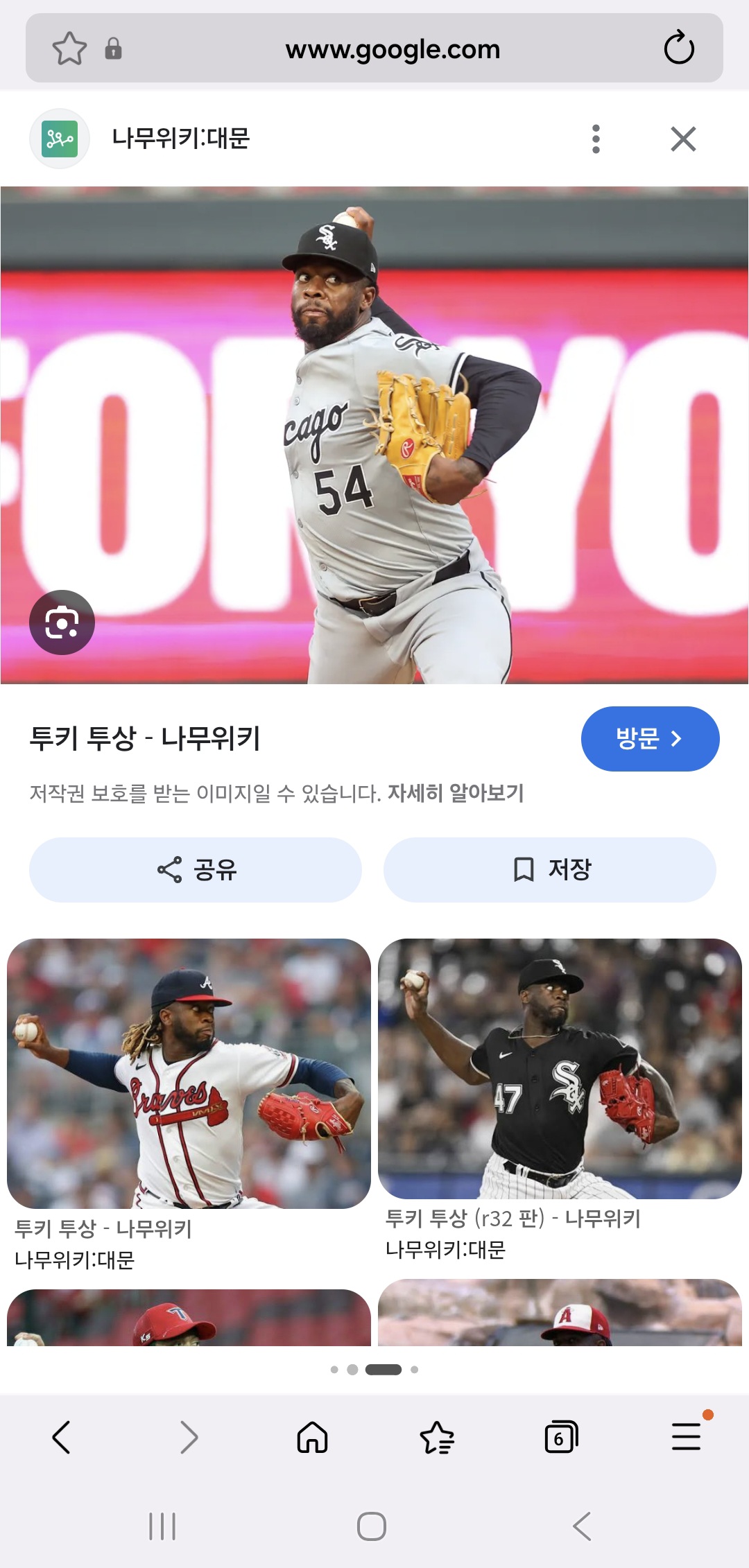This screenshot has width=749, height=1568.
Task: Tap the 나무위키:대문 source header
Action: tap(180, 139)
